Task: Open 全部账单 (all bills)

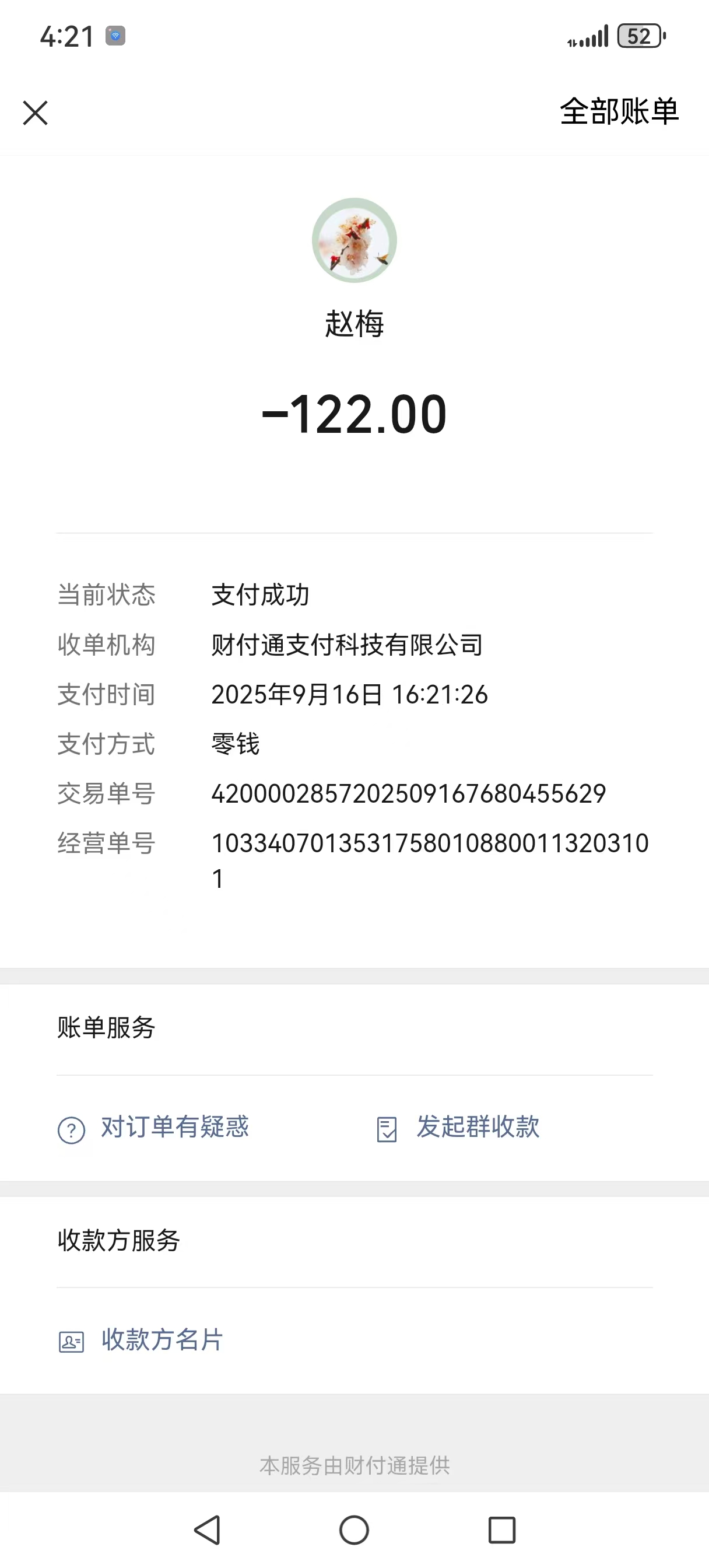Action: [618, 112]
